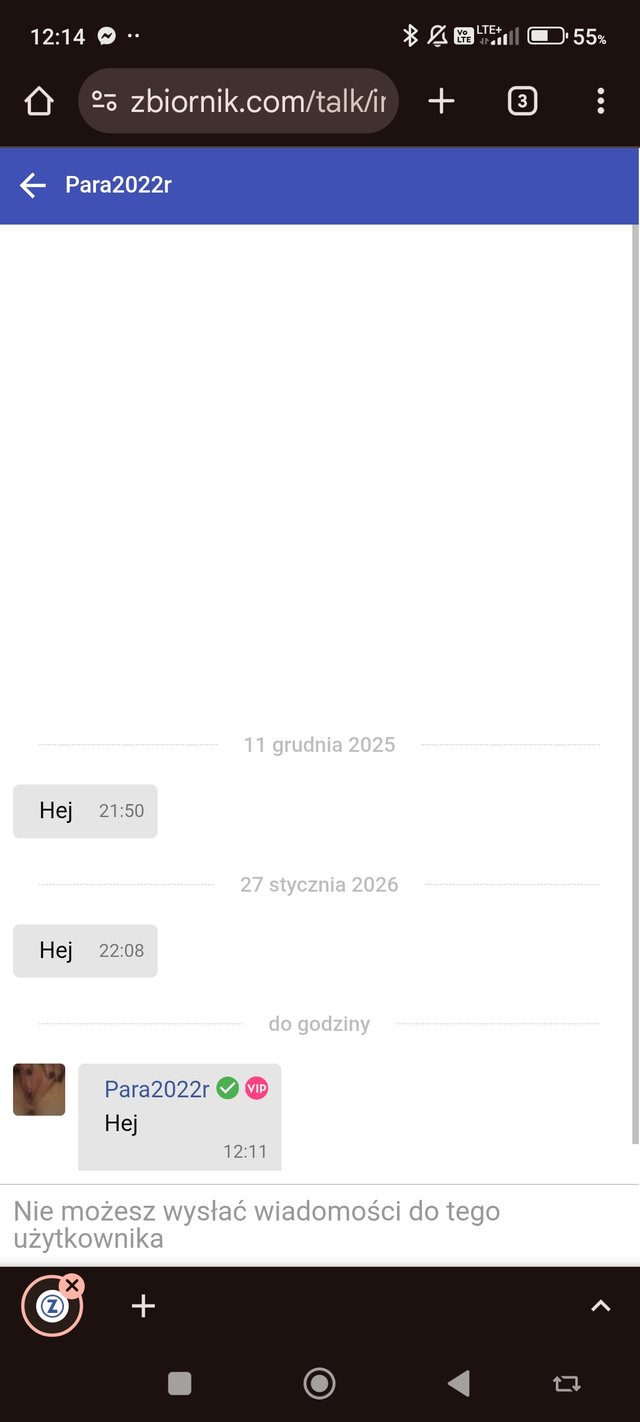Go to the system home screen

tap(319, 1383)
